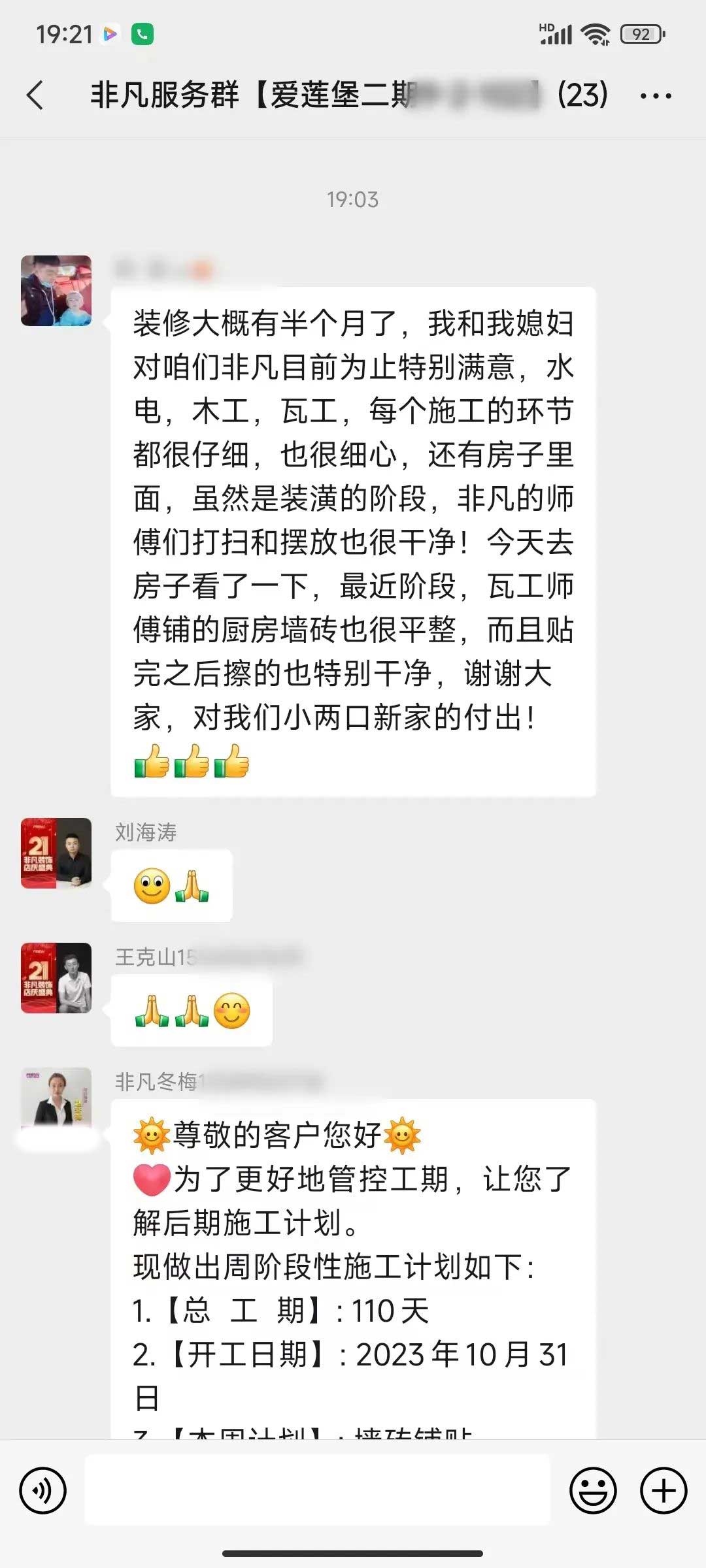Open avatar of the renovation review sender
The height and width of the screenshot is (1568, 706).
[56, 291]
